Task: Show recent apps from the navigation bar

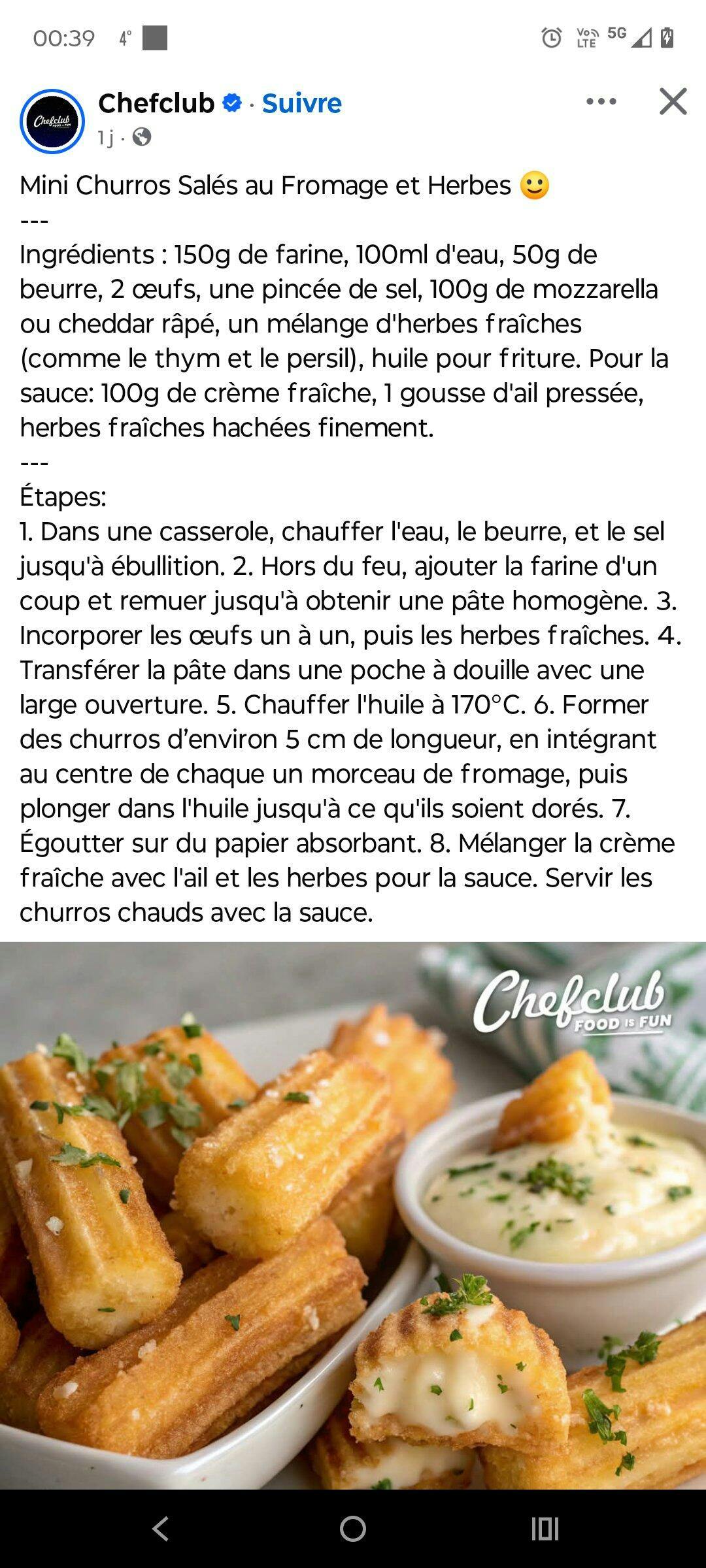Action: point(545,1528)
